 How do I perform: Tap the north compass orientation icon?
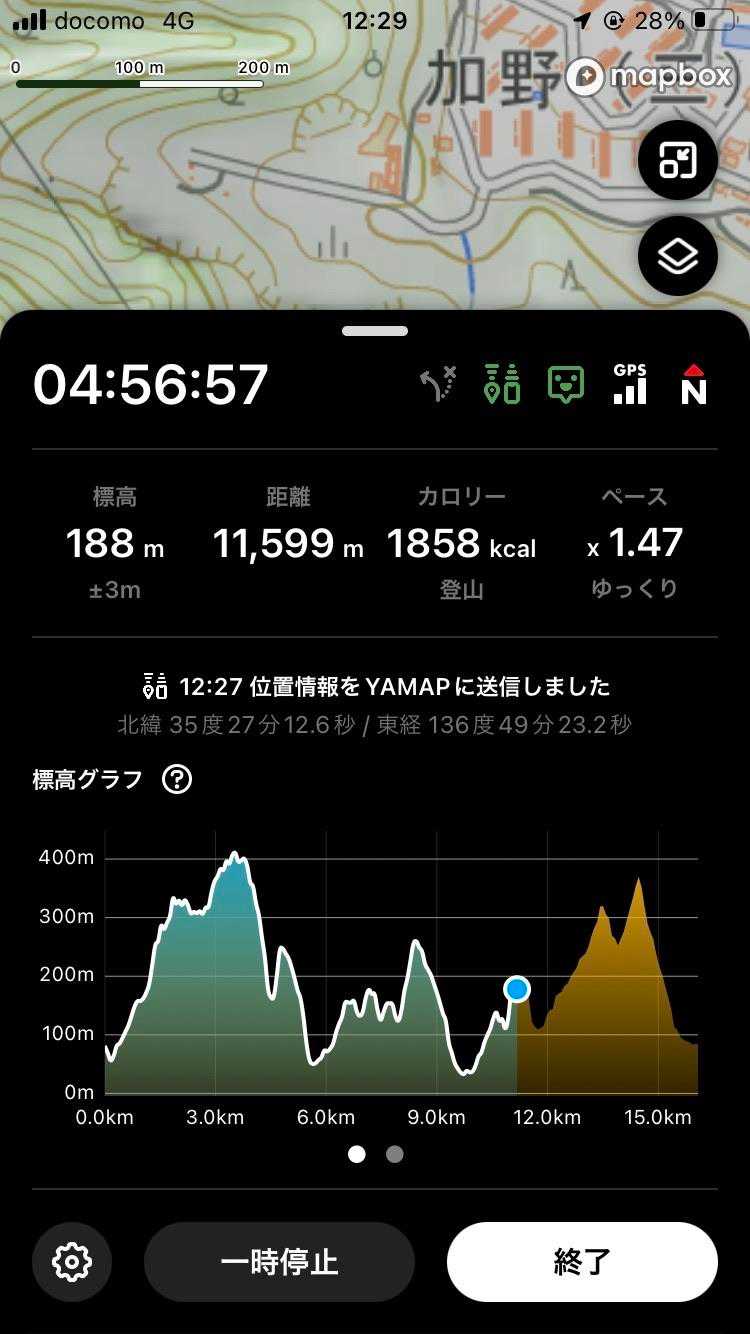pyautogui.click(x=693, y=385)
